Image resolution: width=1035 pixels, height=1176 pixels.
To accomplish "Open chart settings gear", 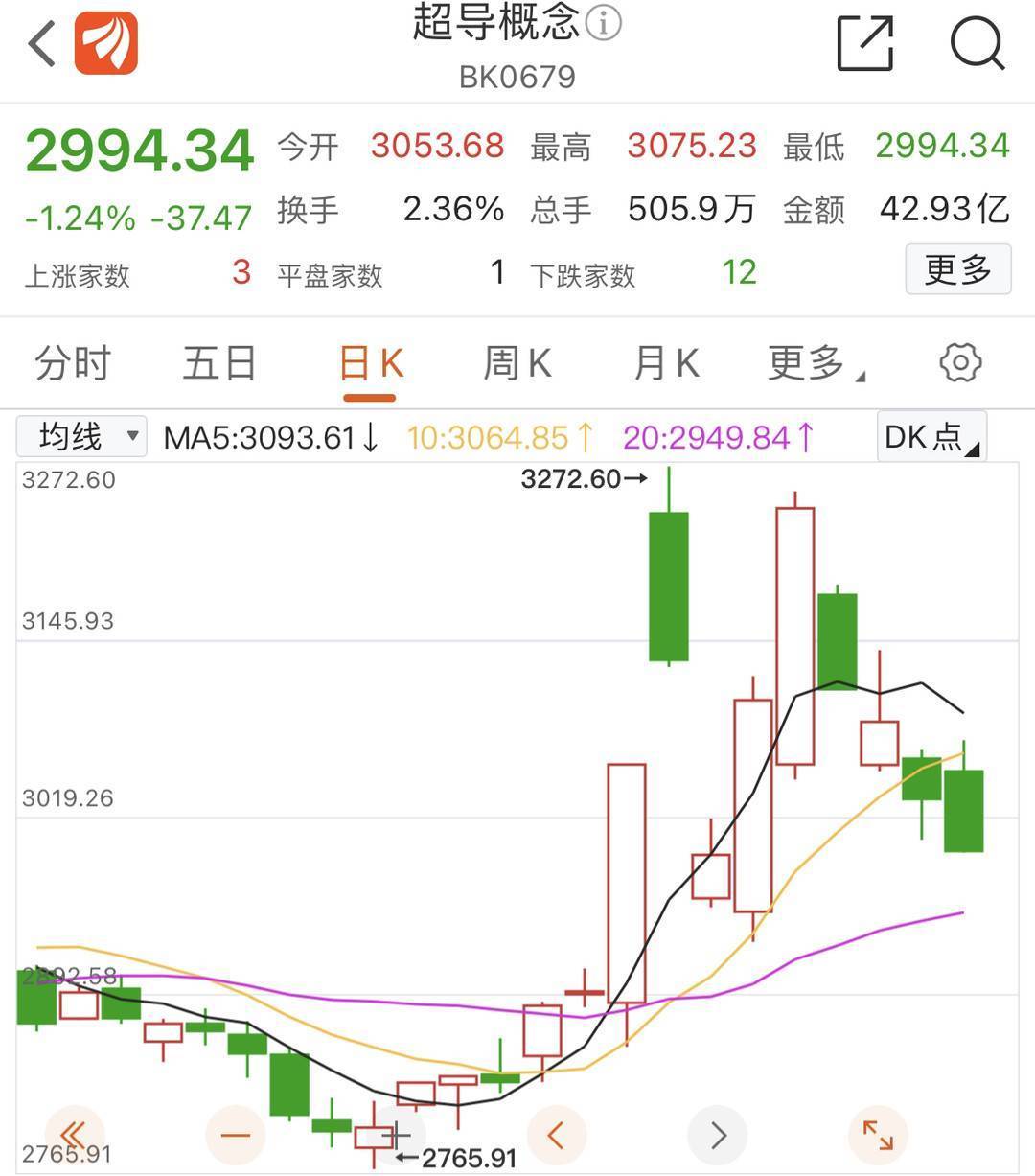I will pos(960,363).
